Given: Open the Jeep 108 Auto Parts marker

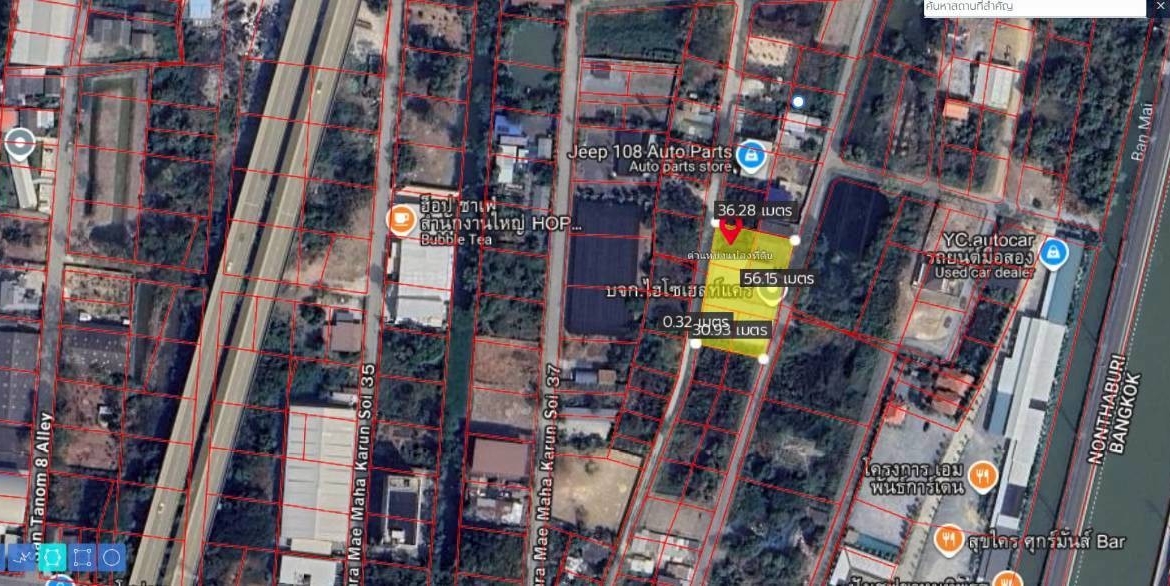Looking at the screenshot, I should [x=751, y=155].
